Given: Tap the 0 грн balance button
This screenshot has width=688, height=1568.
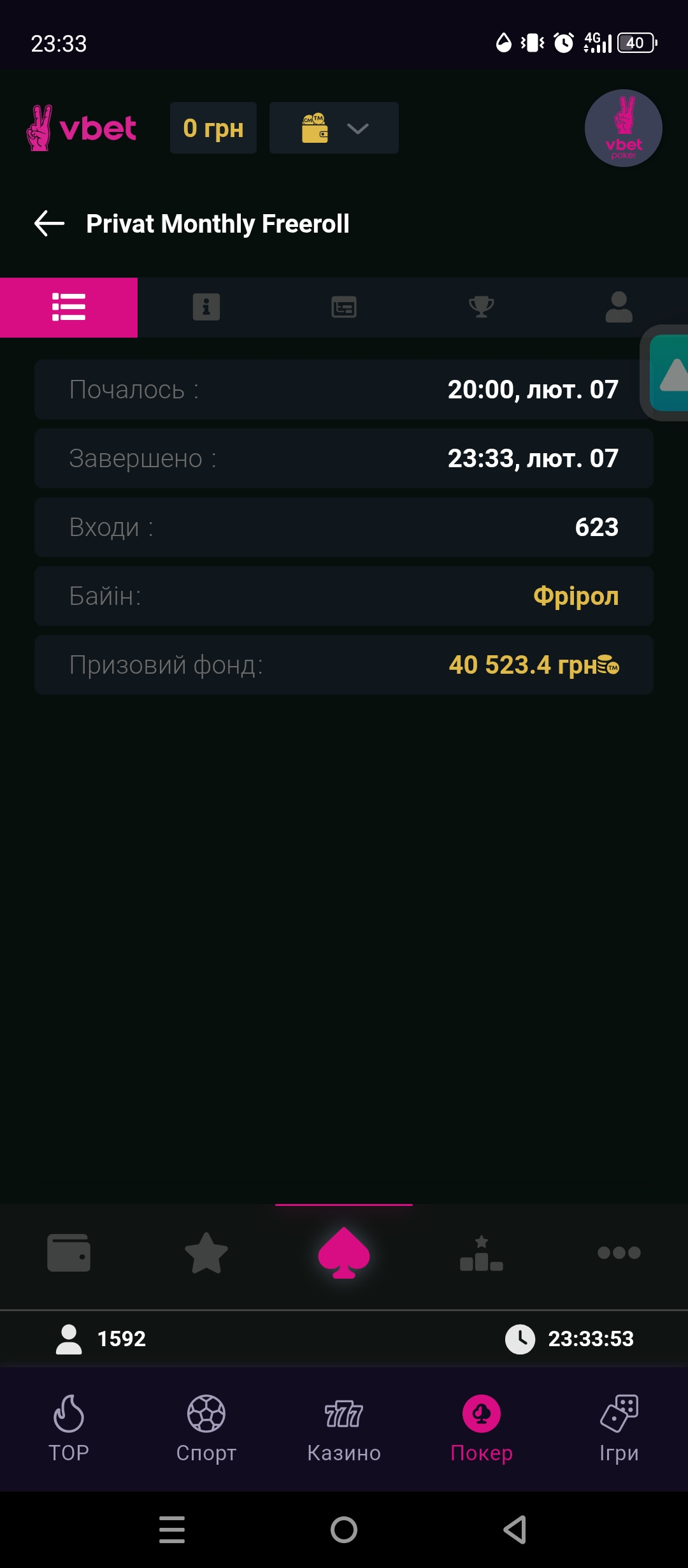Looking at the screenshot, I should [213, 128].
